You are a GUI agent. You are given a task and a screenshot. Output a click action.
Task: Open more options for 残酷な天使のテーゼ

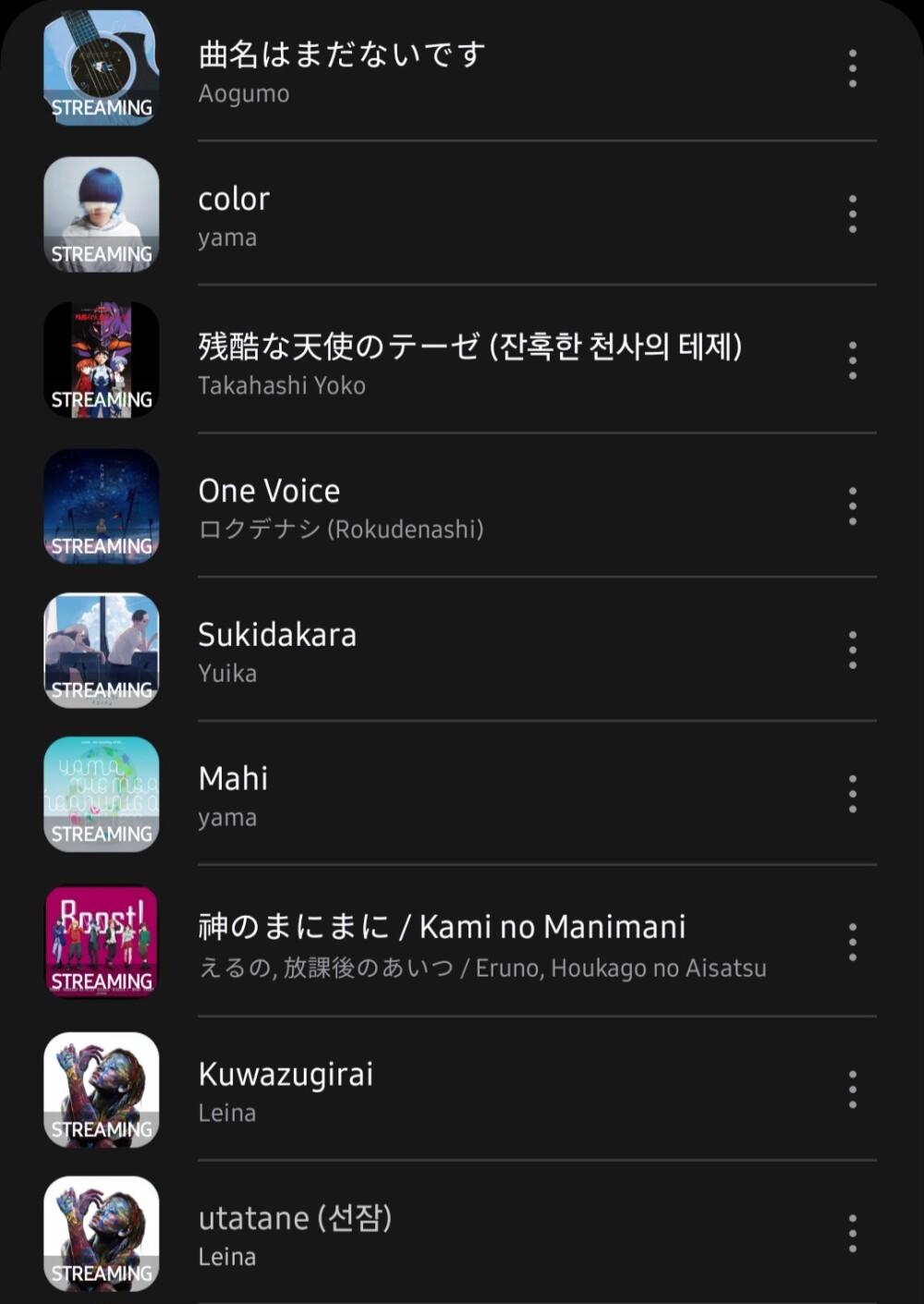coord(852,360)
